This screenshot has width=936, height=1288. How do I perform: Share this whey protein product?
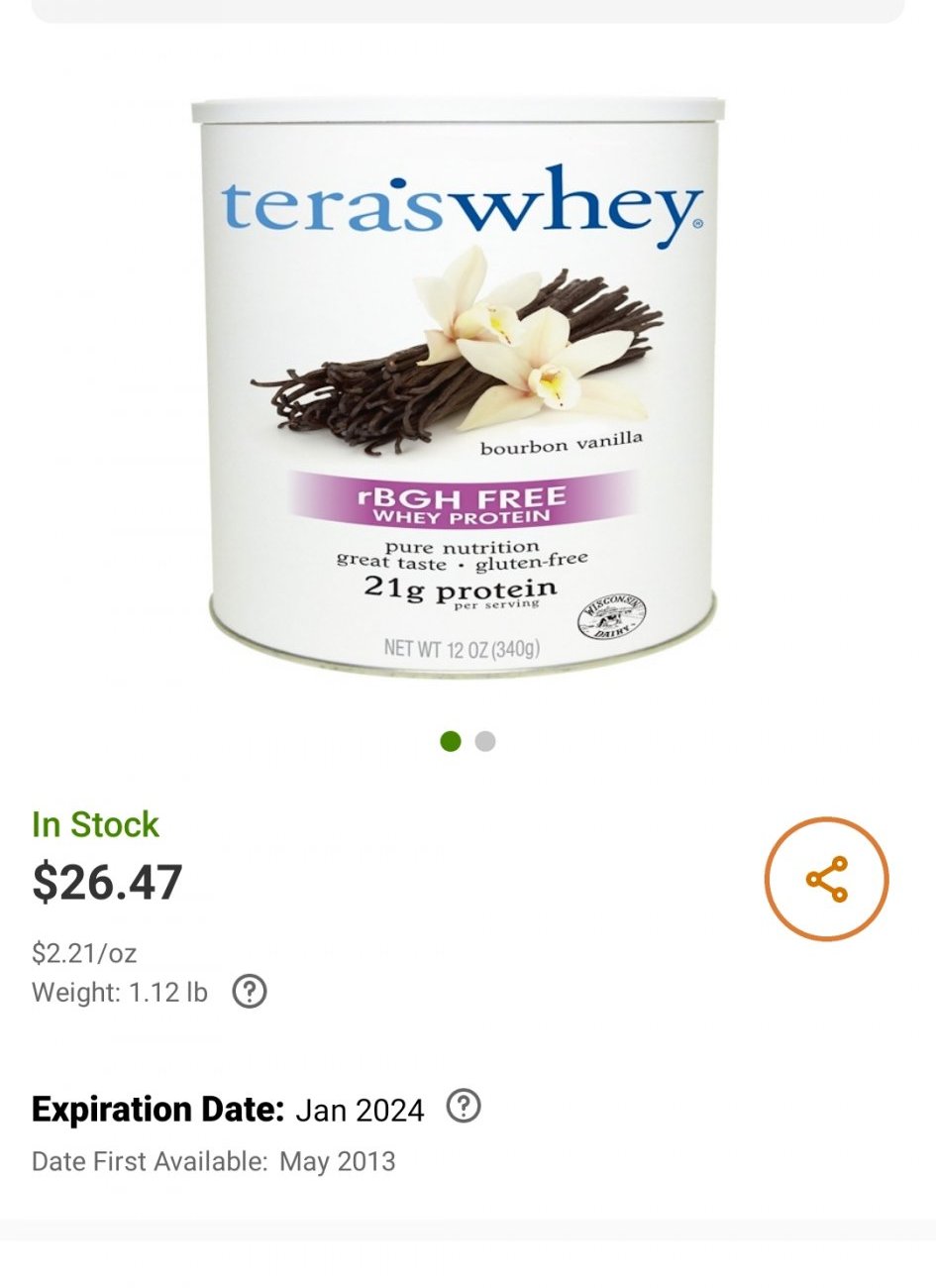tap(826, 879)
